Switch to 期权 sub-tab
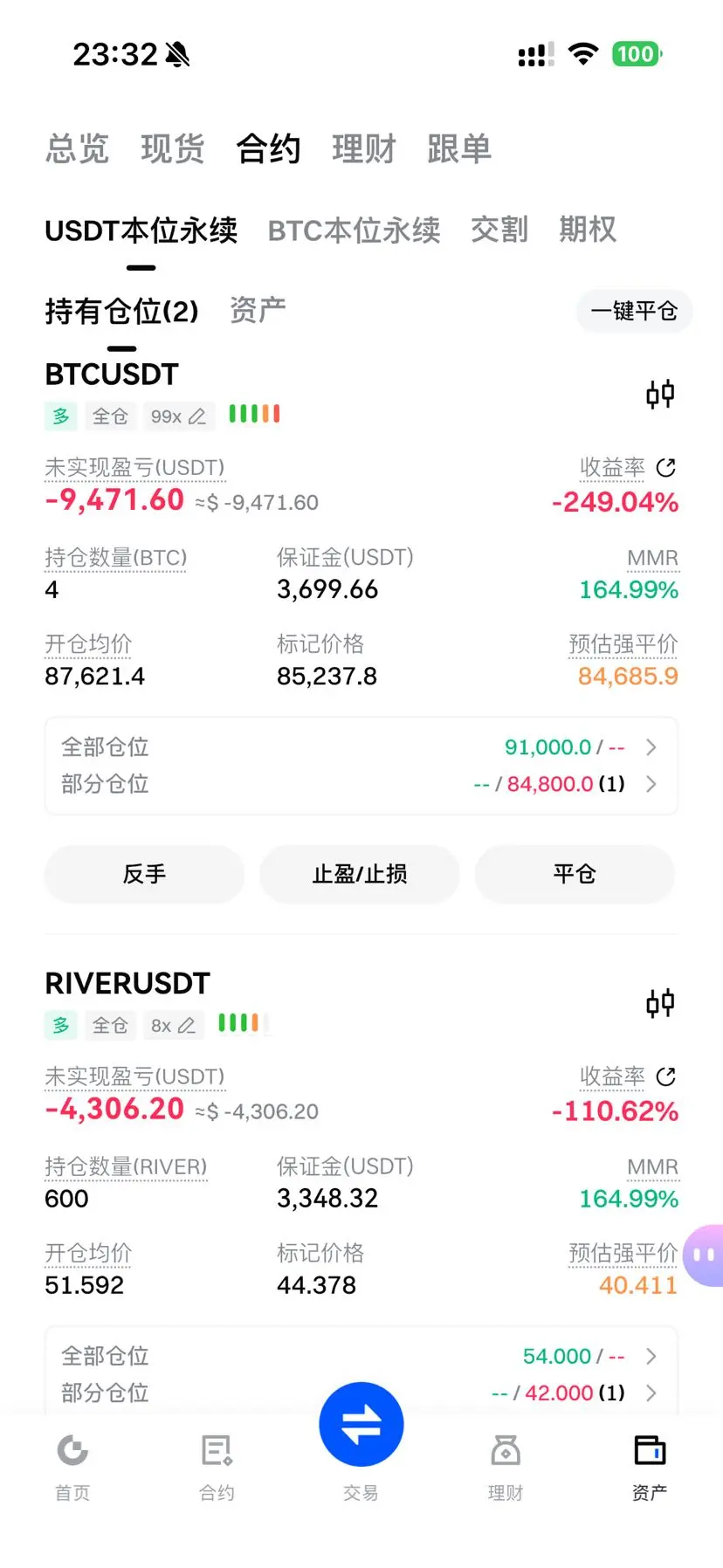 coord(588,230)
